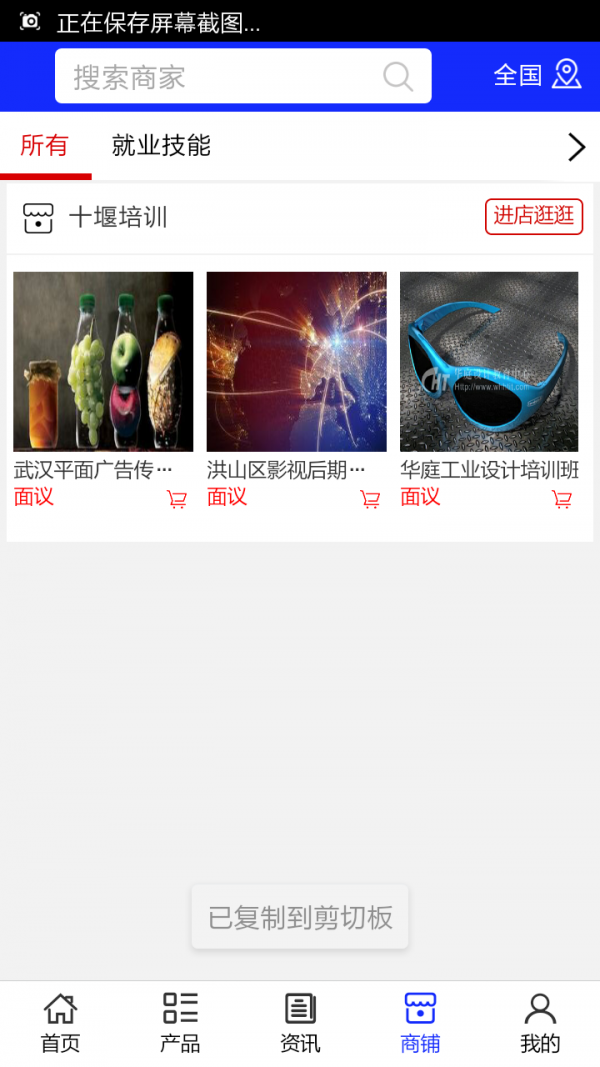Open the 我的 profile tab

(540, 1023)
